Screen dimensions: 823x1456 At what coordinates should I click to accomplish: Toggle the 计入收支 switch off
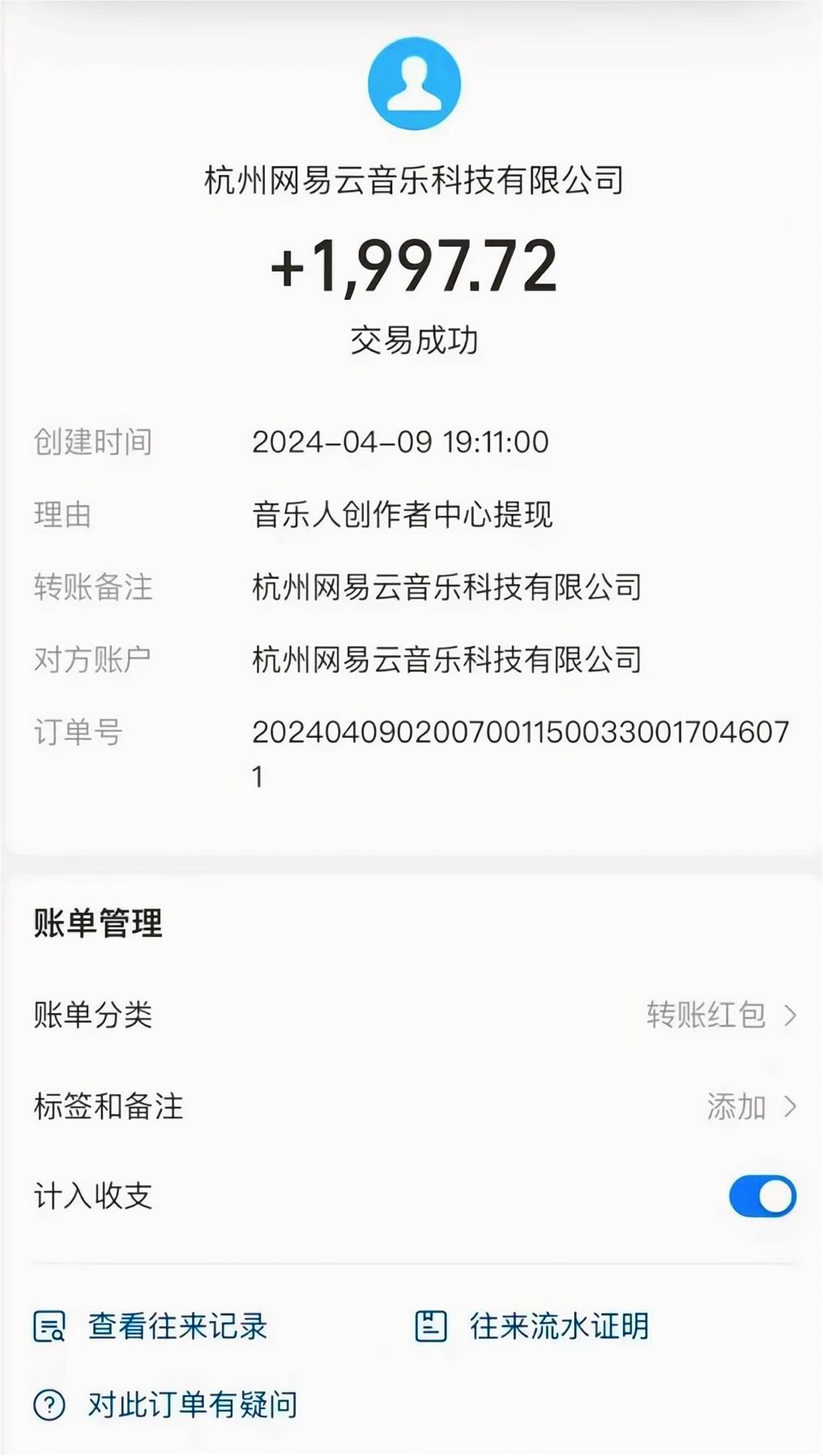pos(762,1196)
